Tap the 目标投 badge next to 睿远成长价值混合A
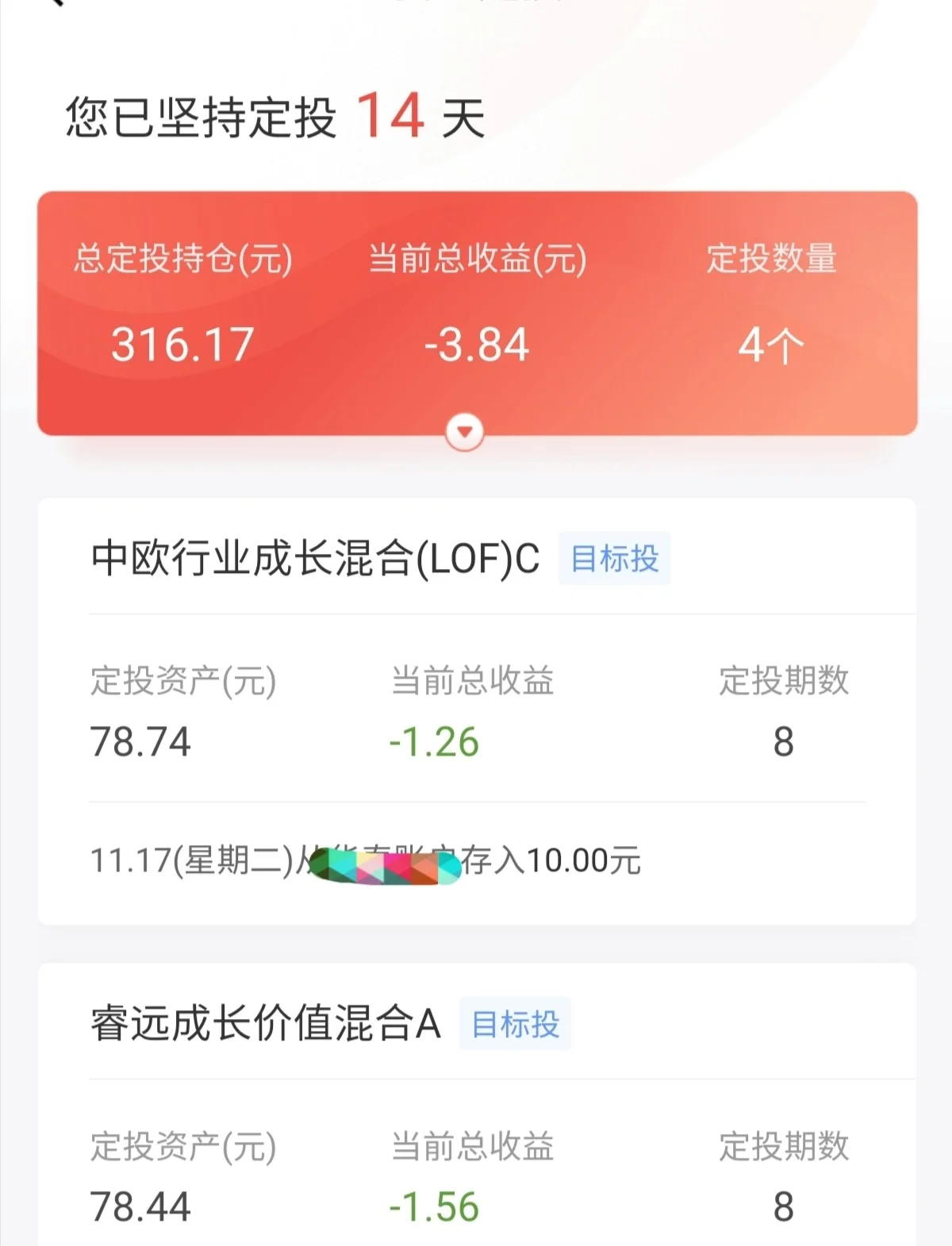 (515, 1025)
